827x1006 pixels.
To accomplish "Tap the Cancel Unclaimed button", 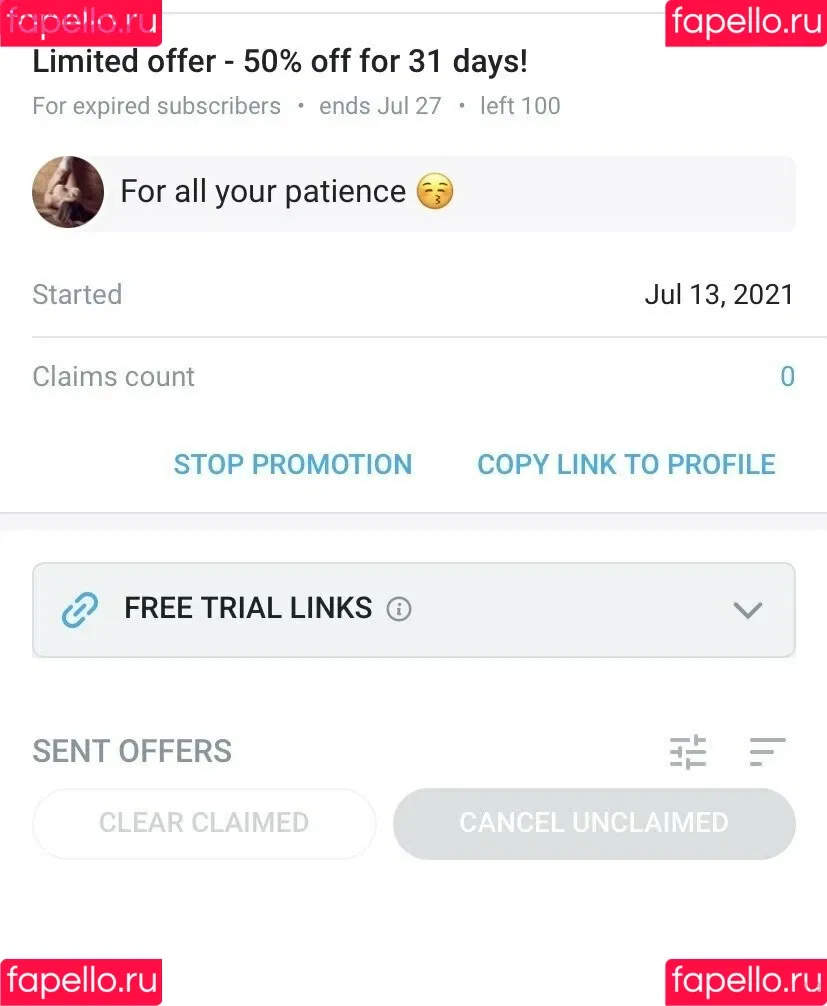I will point(594,823).
